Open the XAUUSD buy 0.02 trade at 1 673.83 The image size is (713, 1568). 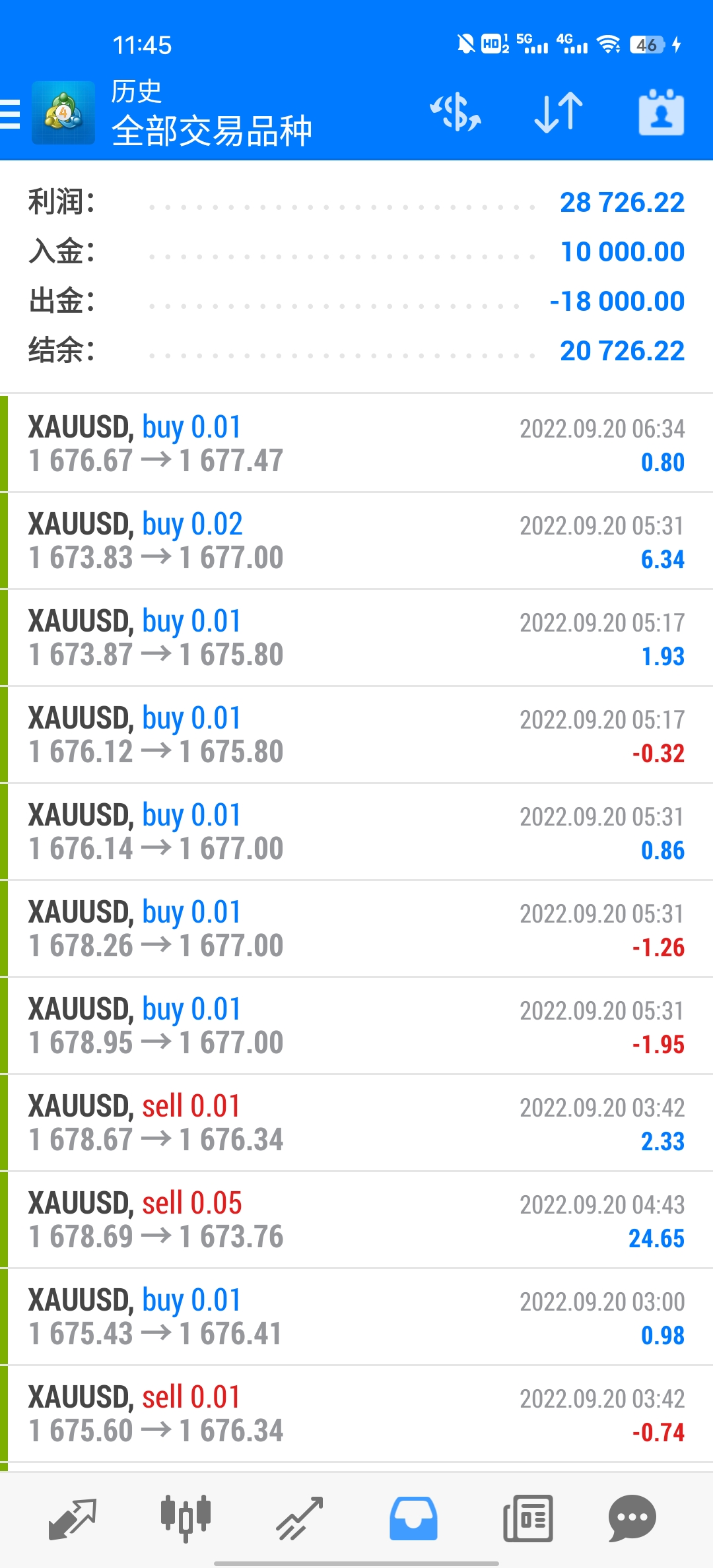356,540
